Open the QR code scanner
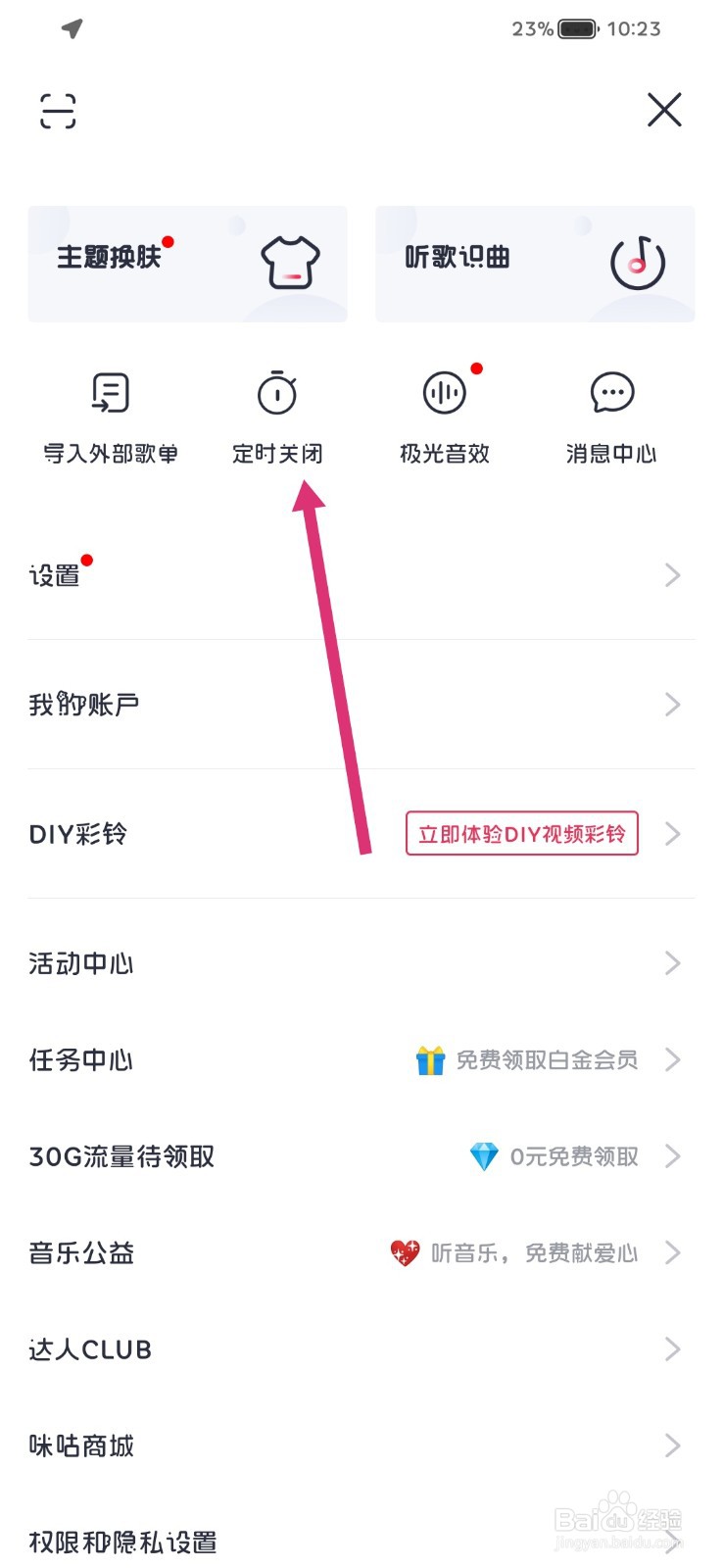 coord(56,111)
